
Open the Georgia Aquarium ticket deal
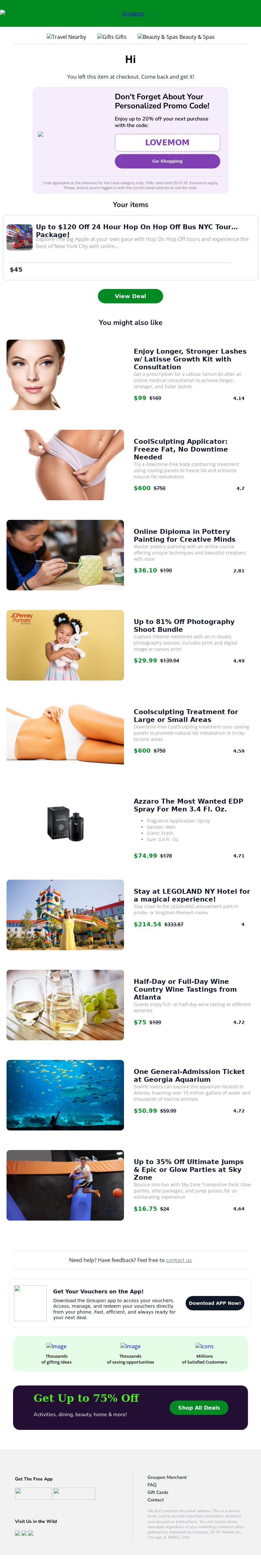coord(189,1075)
